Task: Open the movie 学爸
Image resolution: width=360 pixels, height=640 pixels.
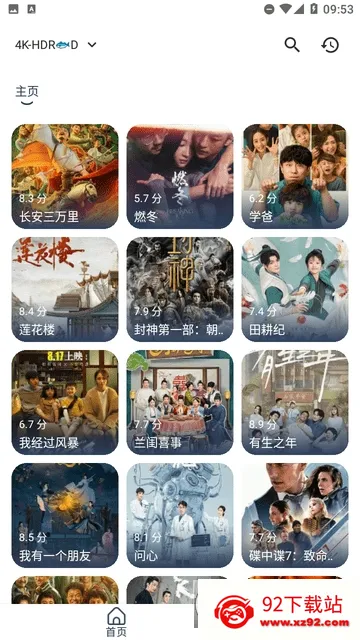Action: point(295,176)
